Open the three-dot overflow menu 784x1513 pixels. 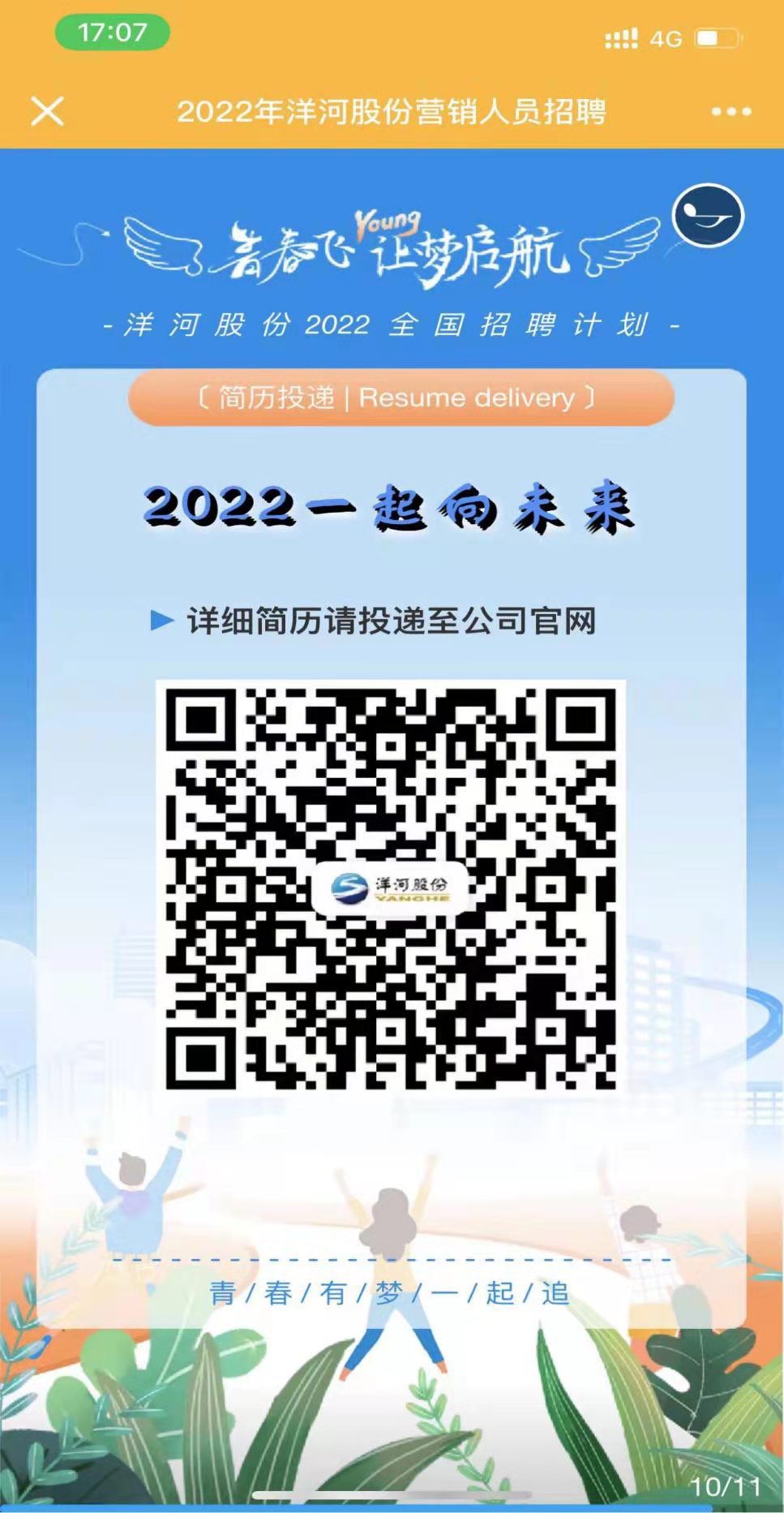pos(730,111)
